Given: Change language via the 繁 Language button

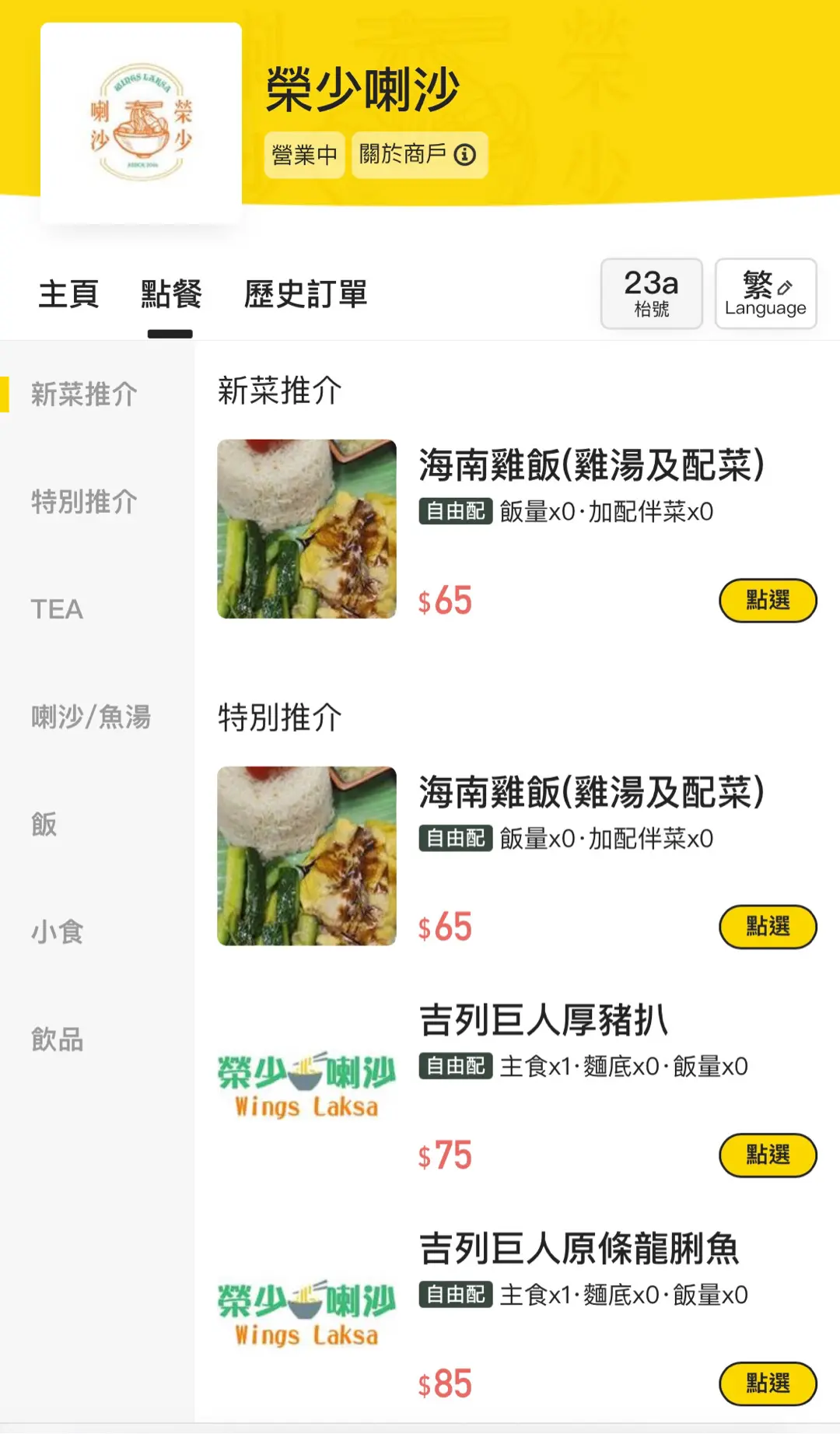Looking at the screenshot, I should coord(765,293).
